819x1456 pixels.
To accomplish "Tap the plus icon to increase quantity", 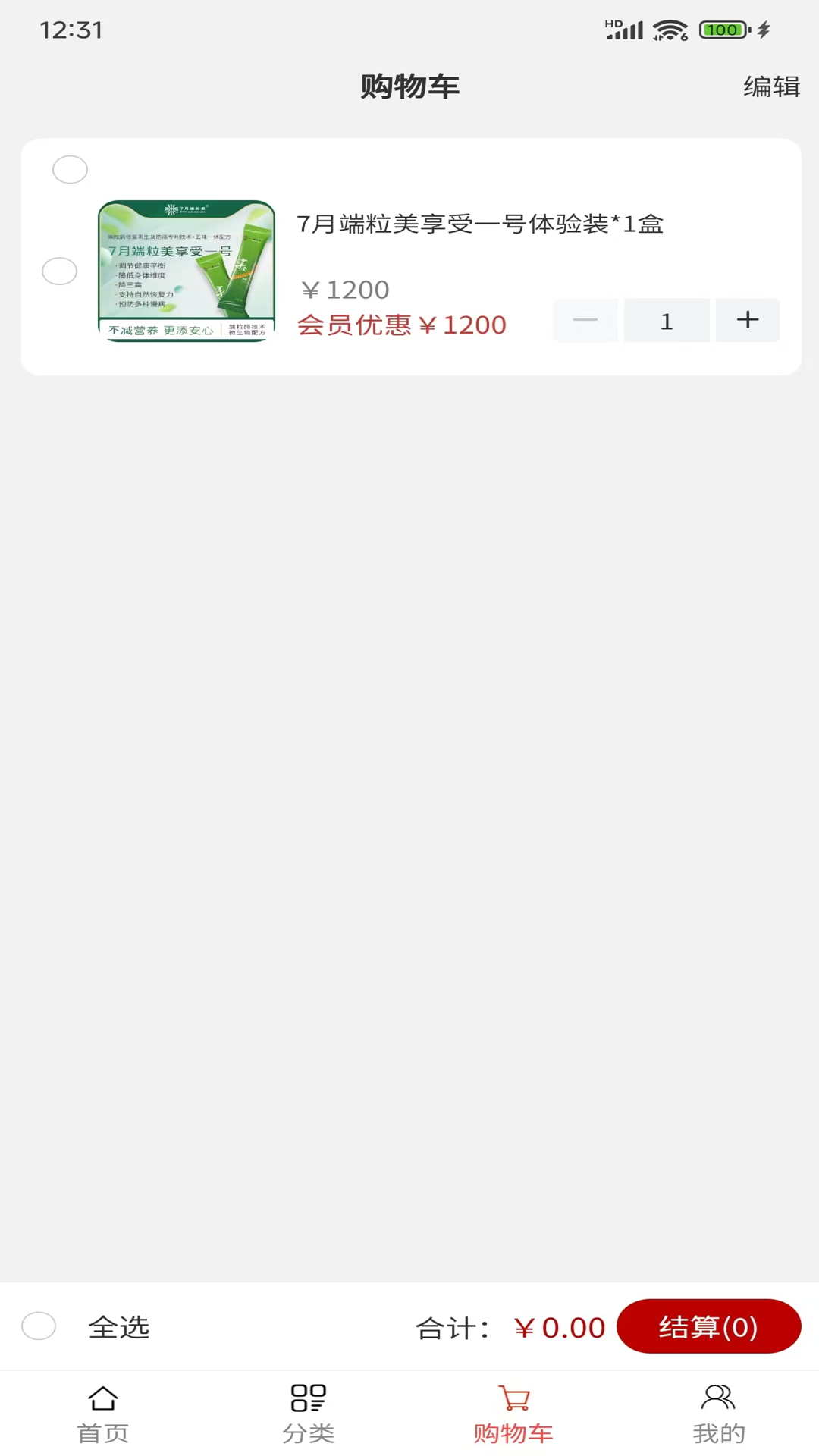I will tap(747, 320).
